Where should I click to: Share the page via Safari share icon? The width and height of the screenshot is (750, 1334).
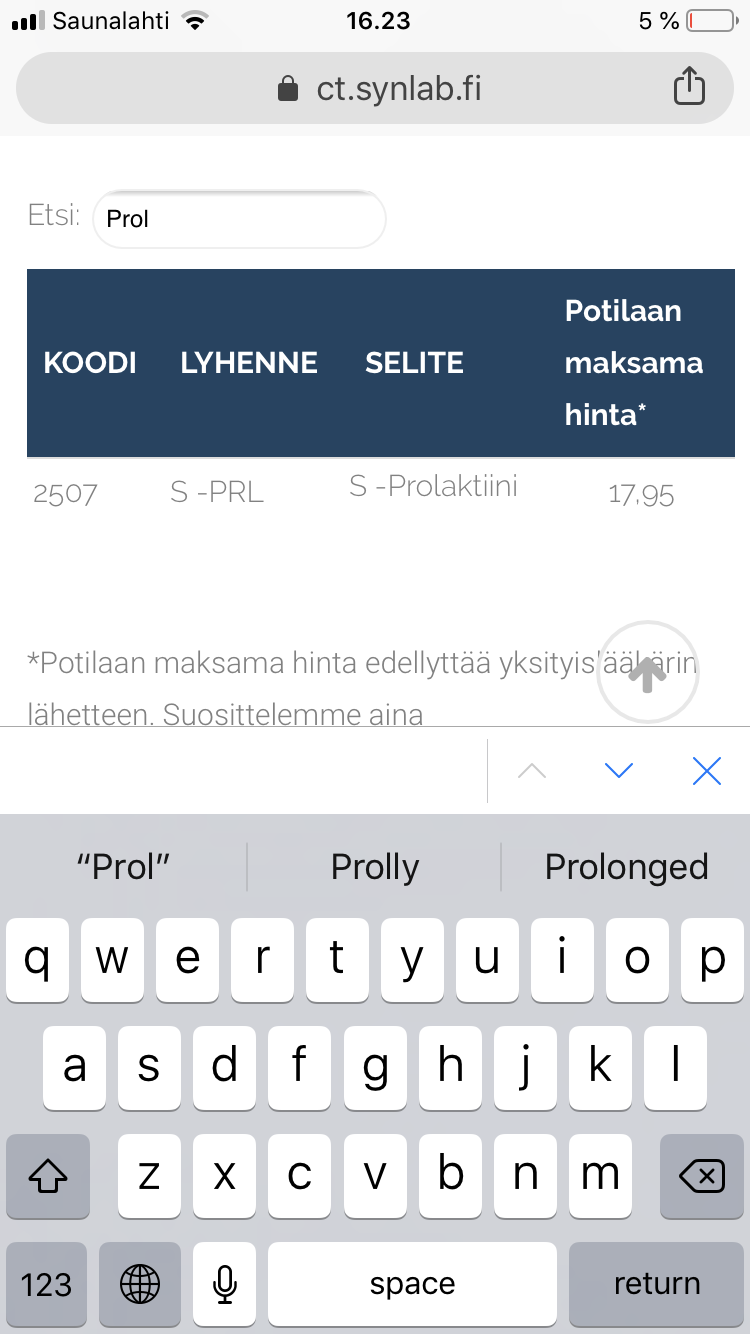tap(689, 88)
